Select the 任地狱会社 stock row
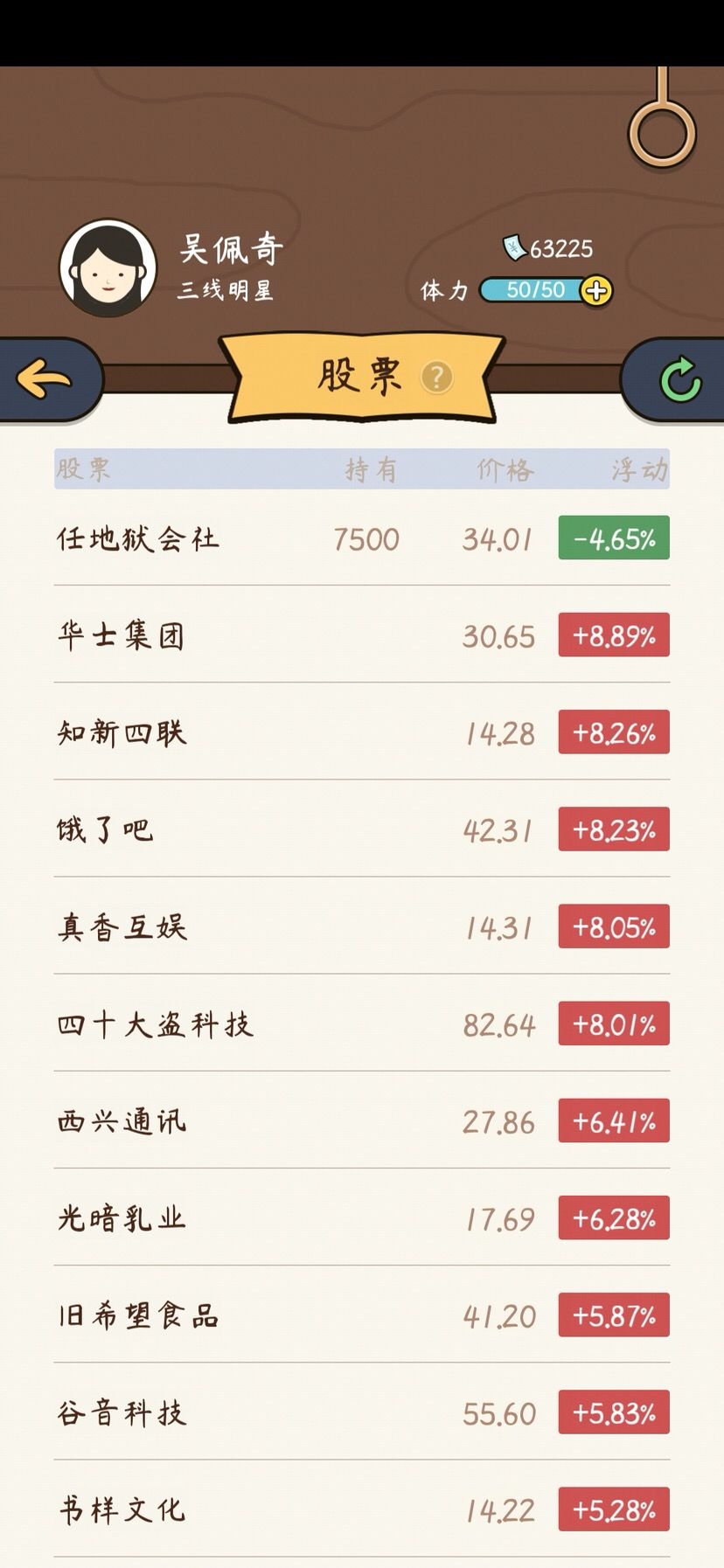Image resolution: width=724 pixels, height=1568 pixels. [140, 539]
